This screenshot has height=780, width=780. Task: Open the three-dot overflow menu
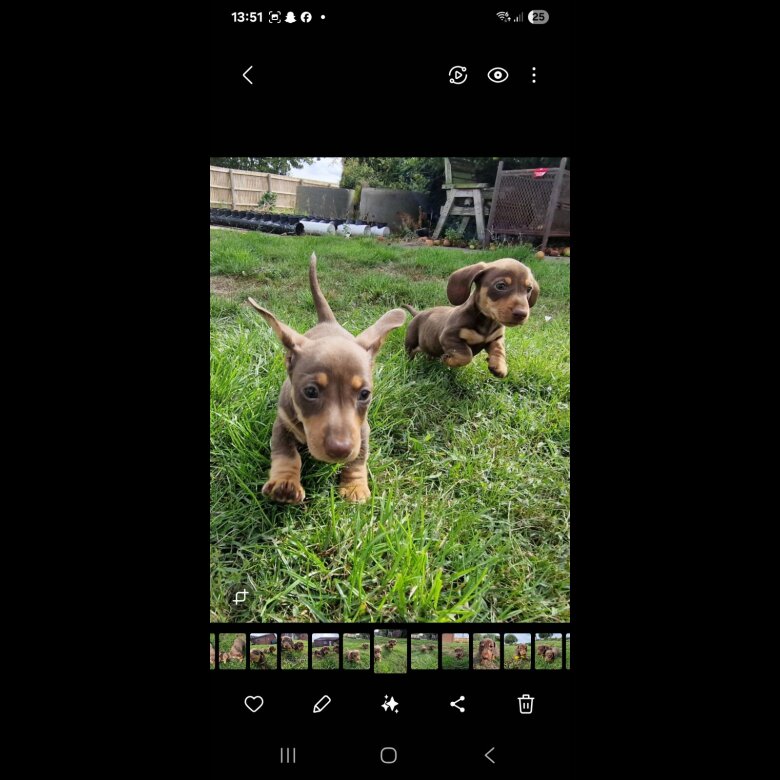[534, 75]
